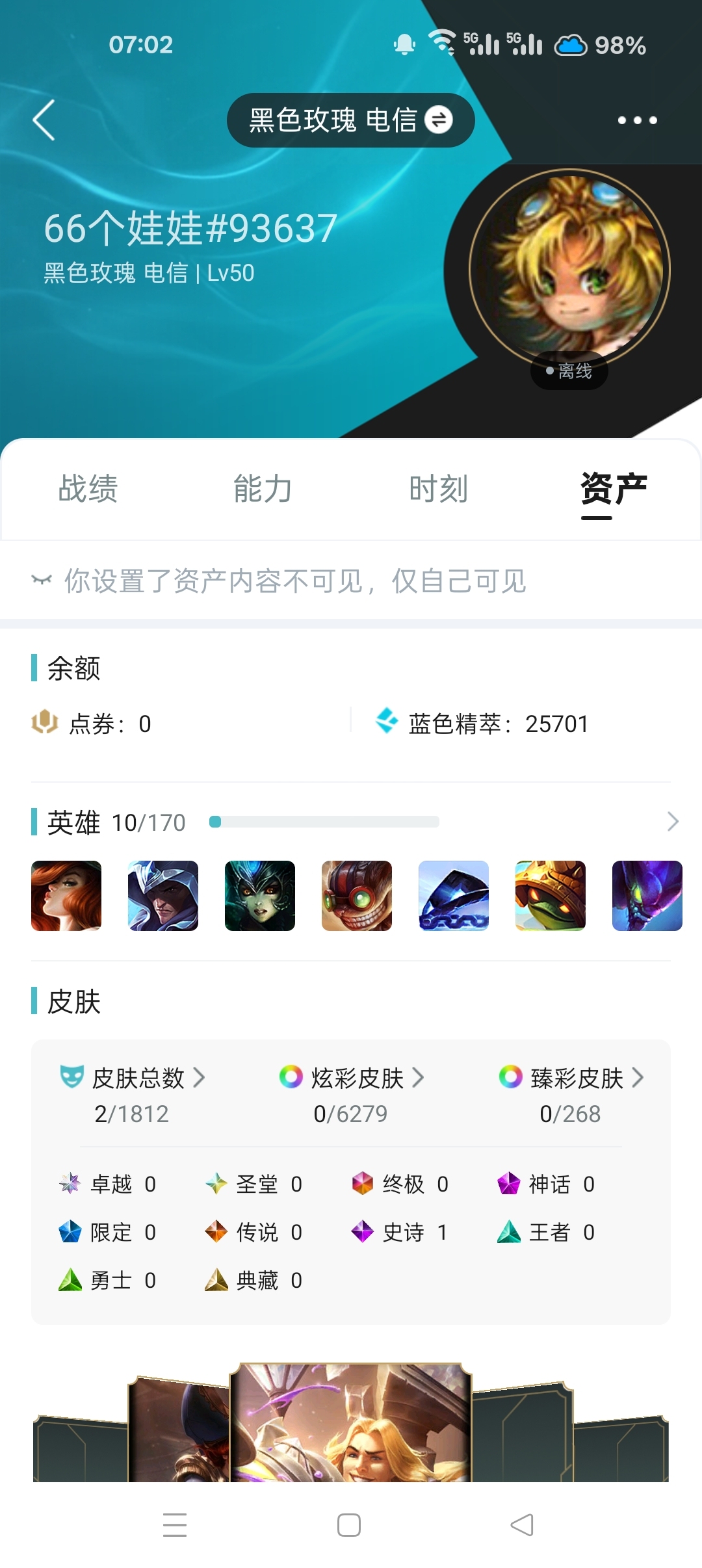Screen dimensions: 702x1568
Task: Open system recent apps button
Action: click(175, 1525)
